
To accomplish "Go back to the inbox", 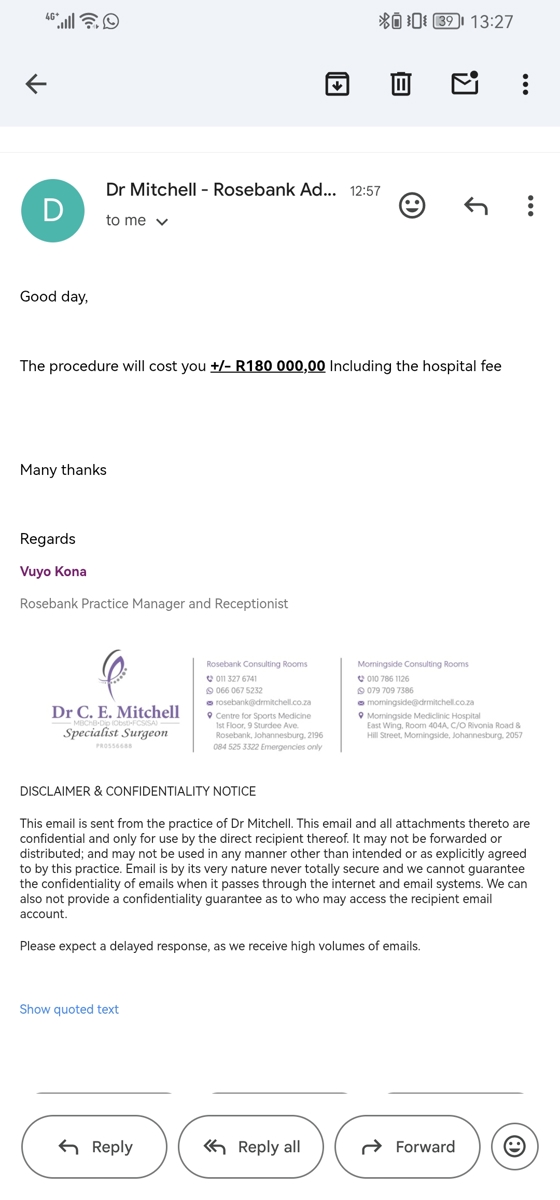I will tap(36, 84).
